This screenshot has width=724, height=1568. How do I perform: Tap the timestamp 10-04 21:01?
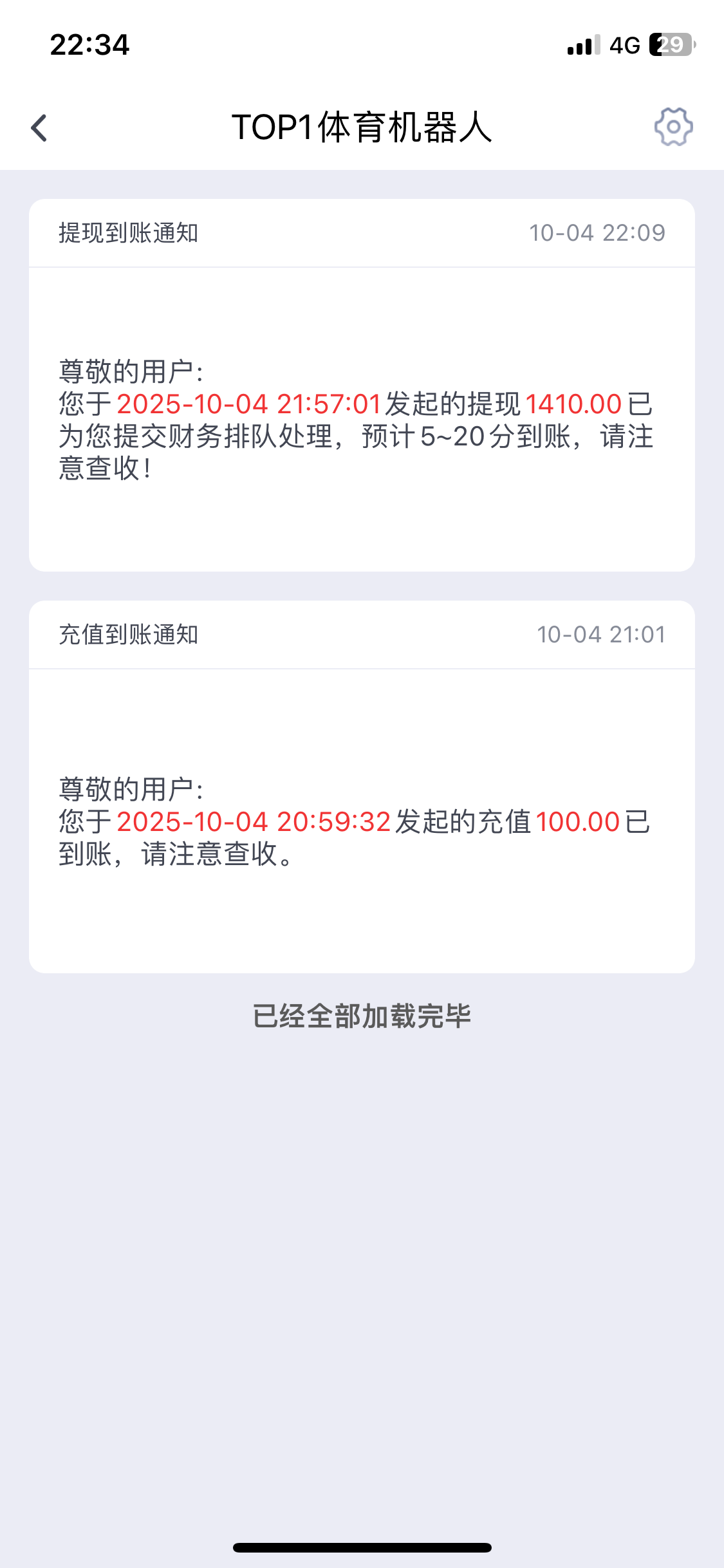pyautogui.click(x=601, y=635)
